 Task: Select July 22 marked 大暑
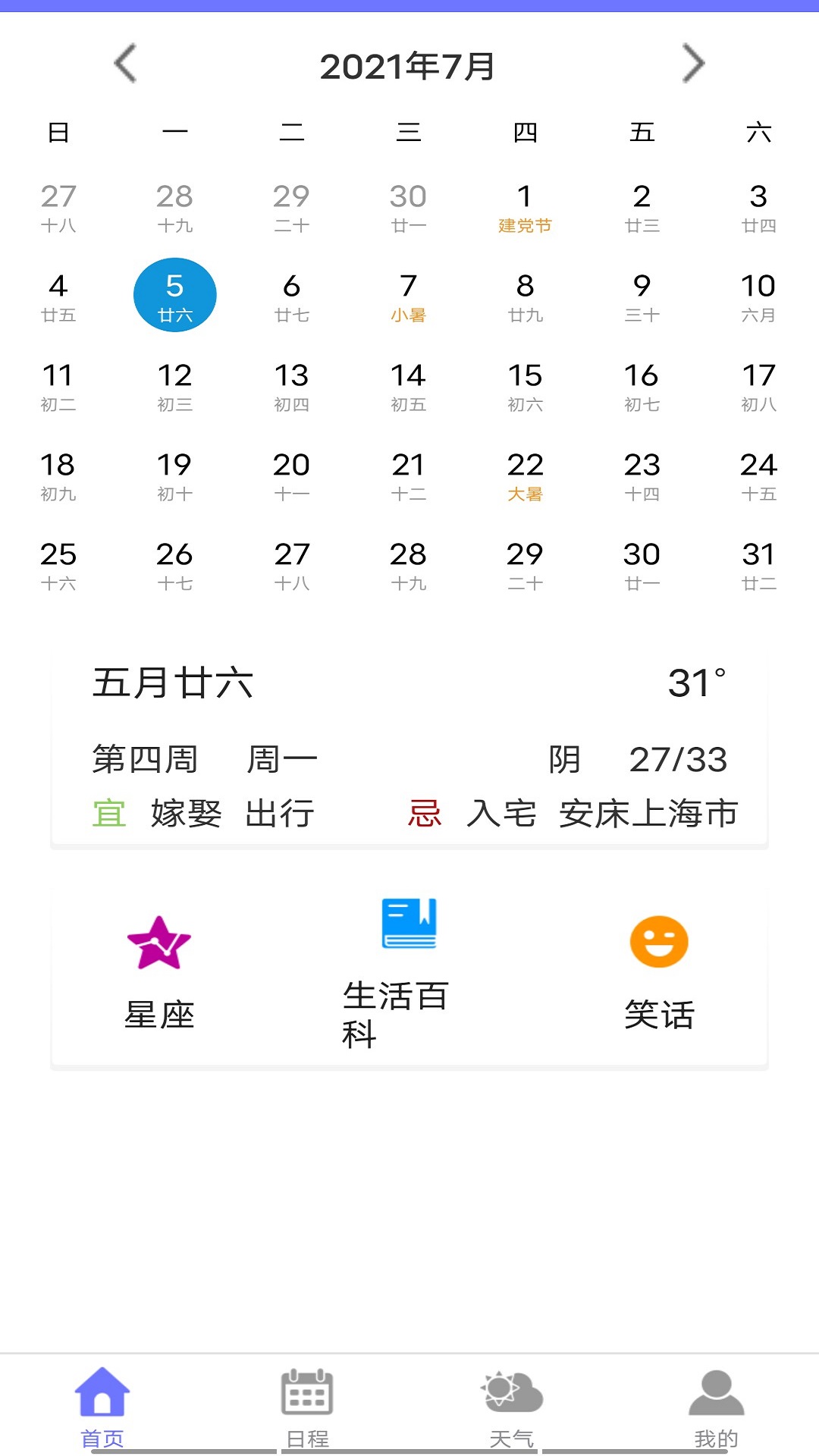point(525,475)
